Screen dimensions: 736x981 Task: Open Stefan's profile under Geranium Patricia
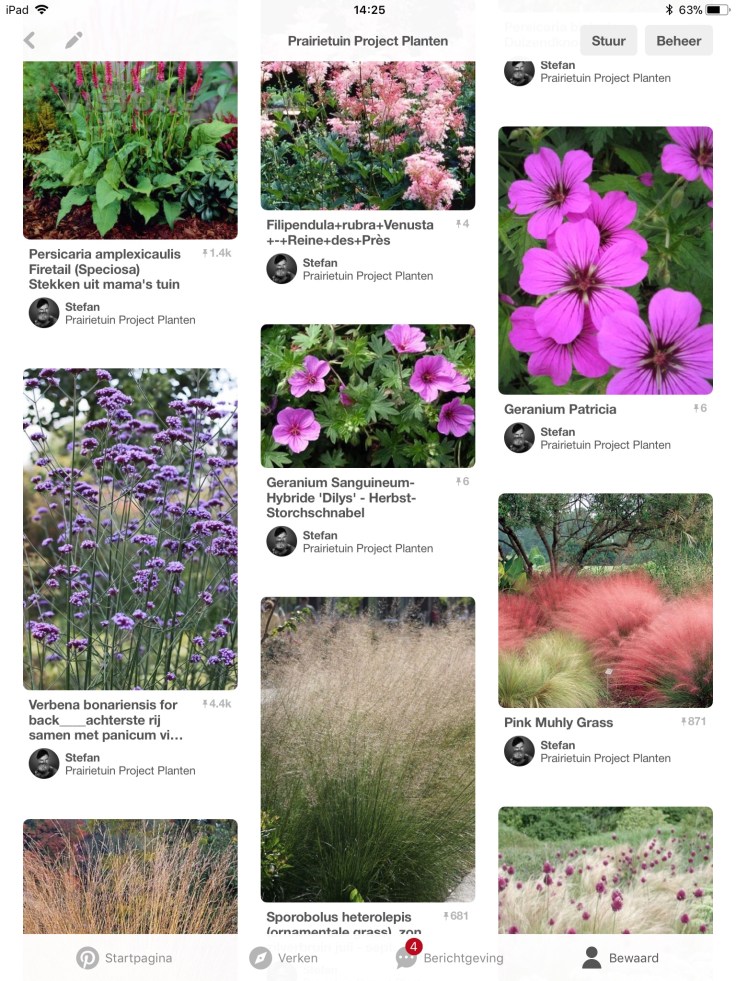pos(519,438)
